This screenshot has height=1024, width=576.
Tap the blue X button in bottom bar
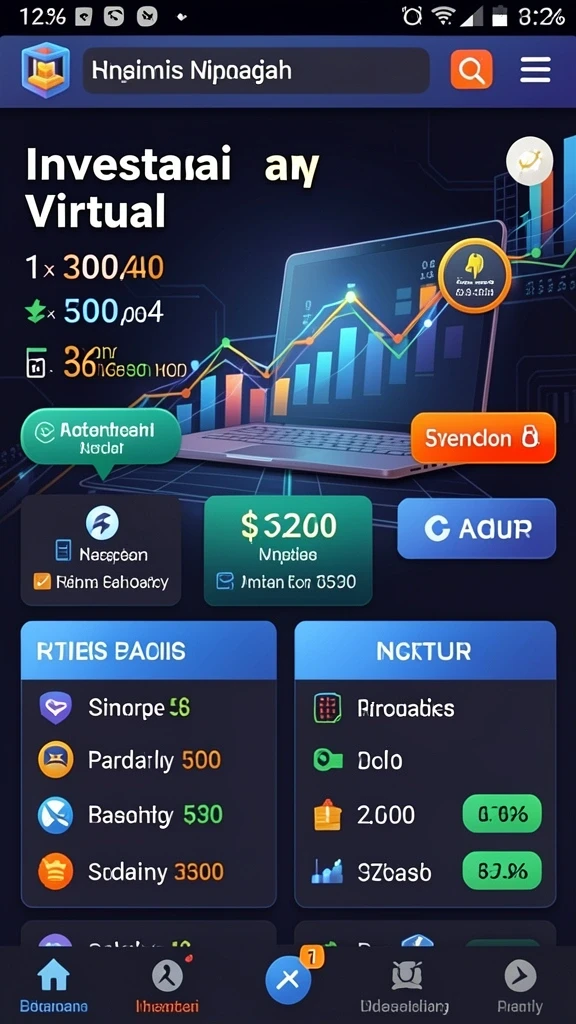click(288, 979)
